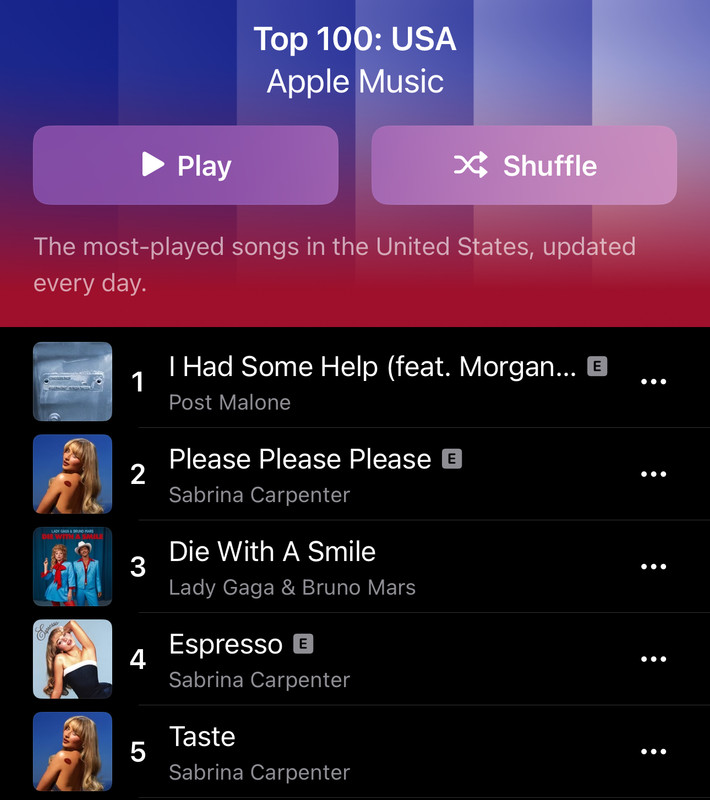Shuffle the Top 100: USA playlist
The width and height of the screenshot is (710, 800).
(x=524, y=165)
